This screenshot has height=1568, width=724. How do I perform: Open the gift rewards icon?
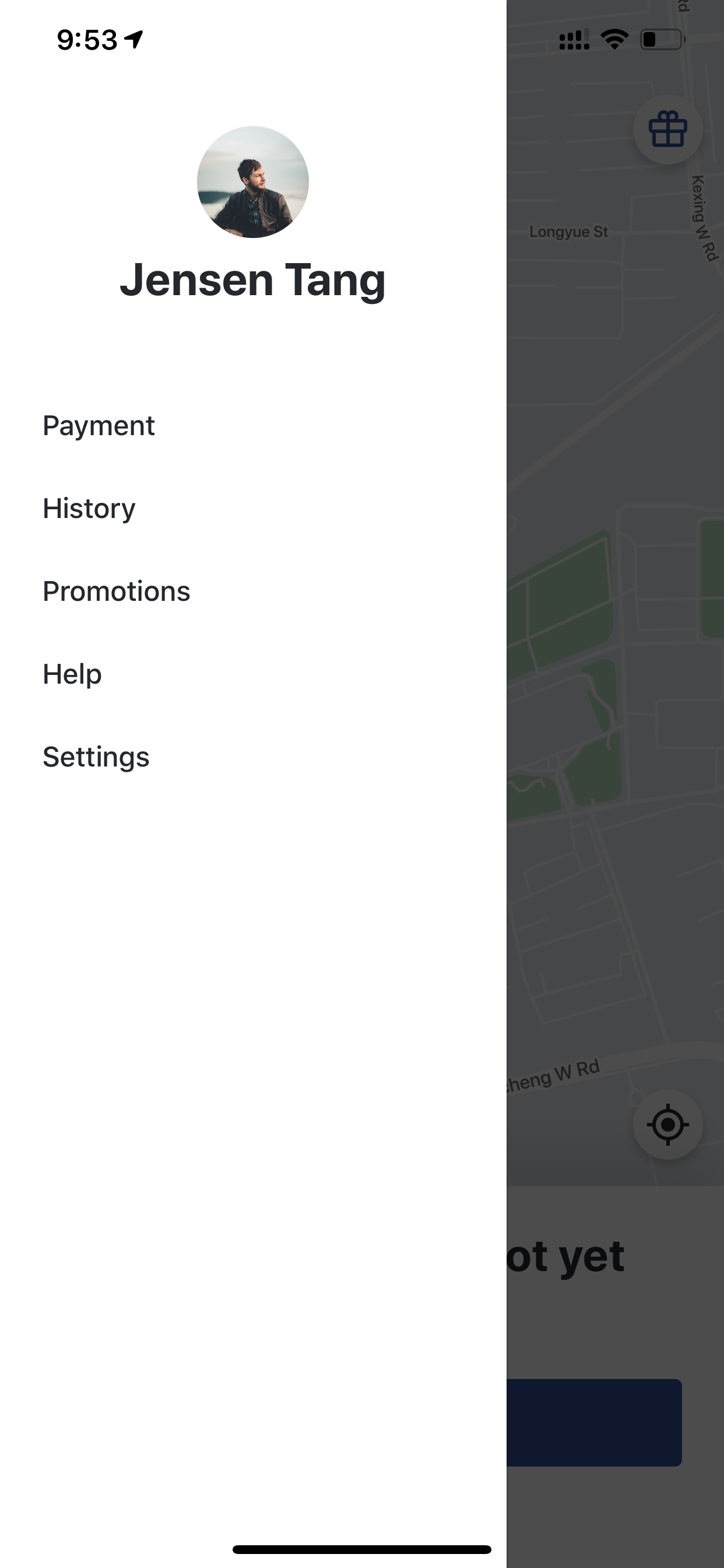click(x=667, y=129)
